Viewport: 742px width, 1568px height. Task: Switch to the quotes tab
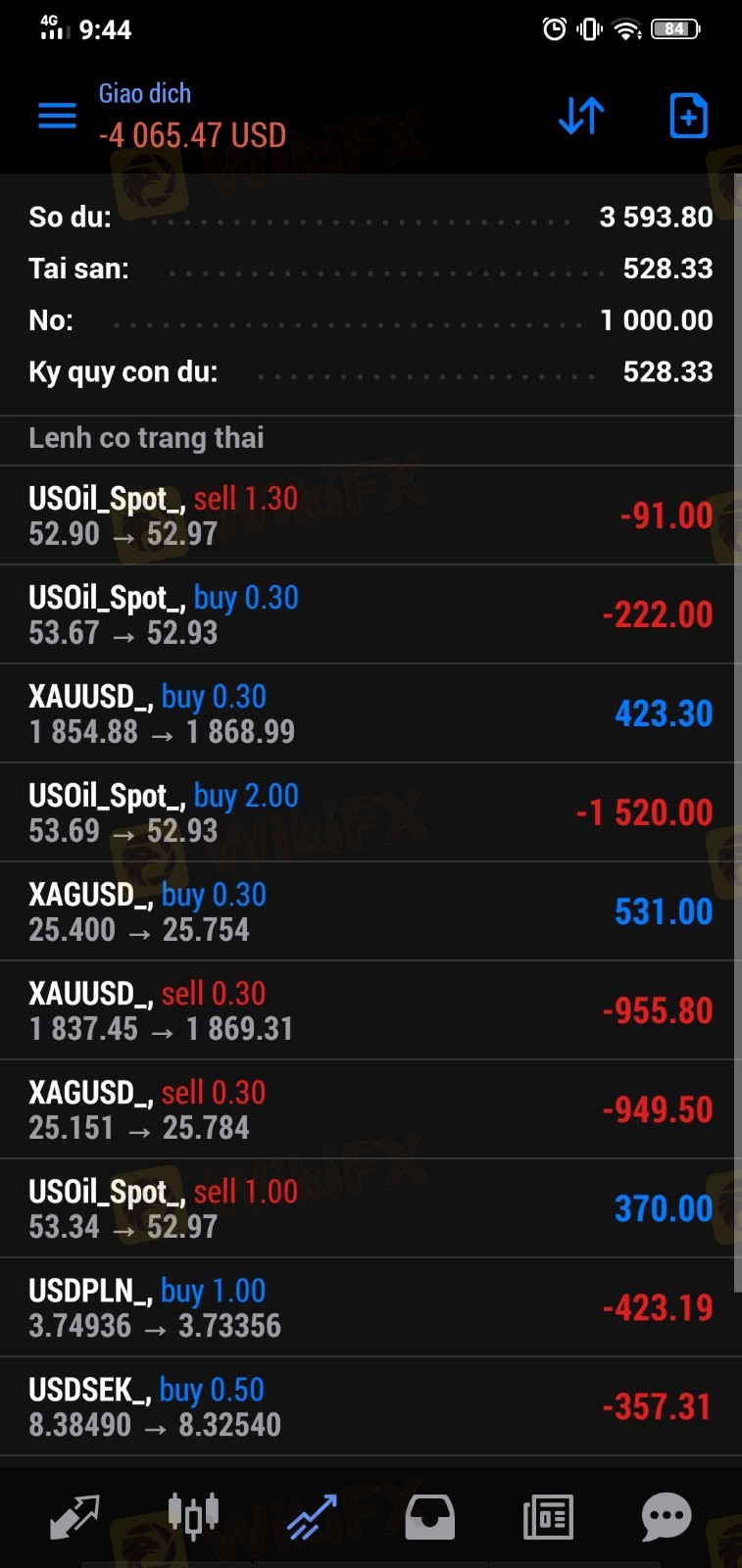pos(74,1517)
